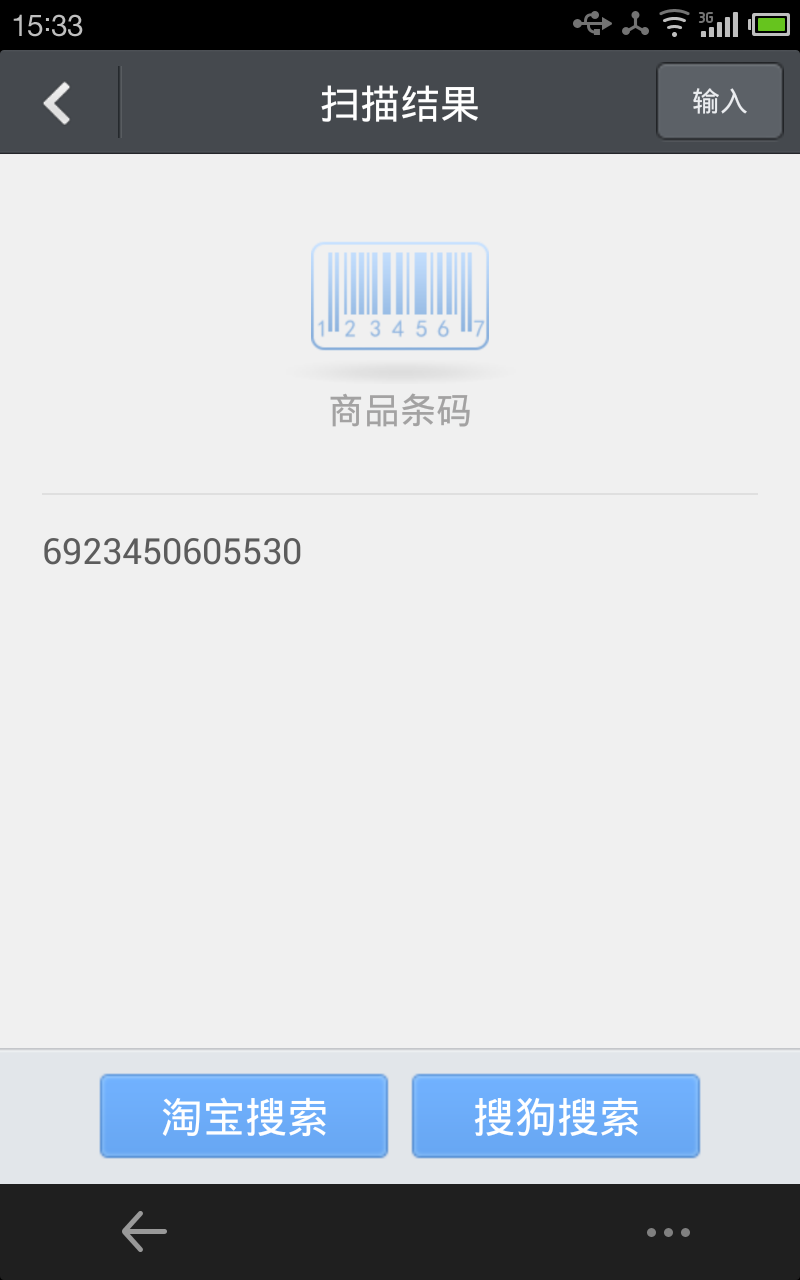Open the three-dot more menu
Image resolution: width=800 pixels, height=1280 pixels.
pyautogui.click(x=668, y=1232)
